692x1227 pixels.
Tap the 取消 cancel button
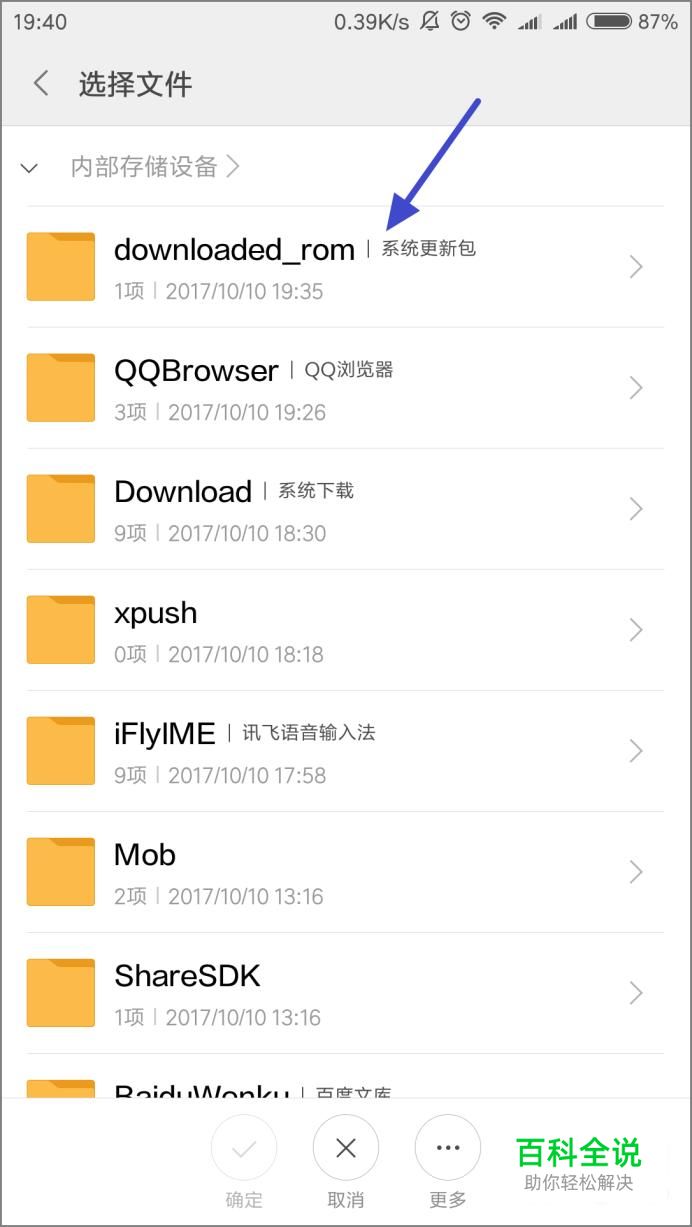pos(345,1162)
